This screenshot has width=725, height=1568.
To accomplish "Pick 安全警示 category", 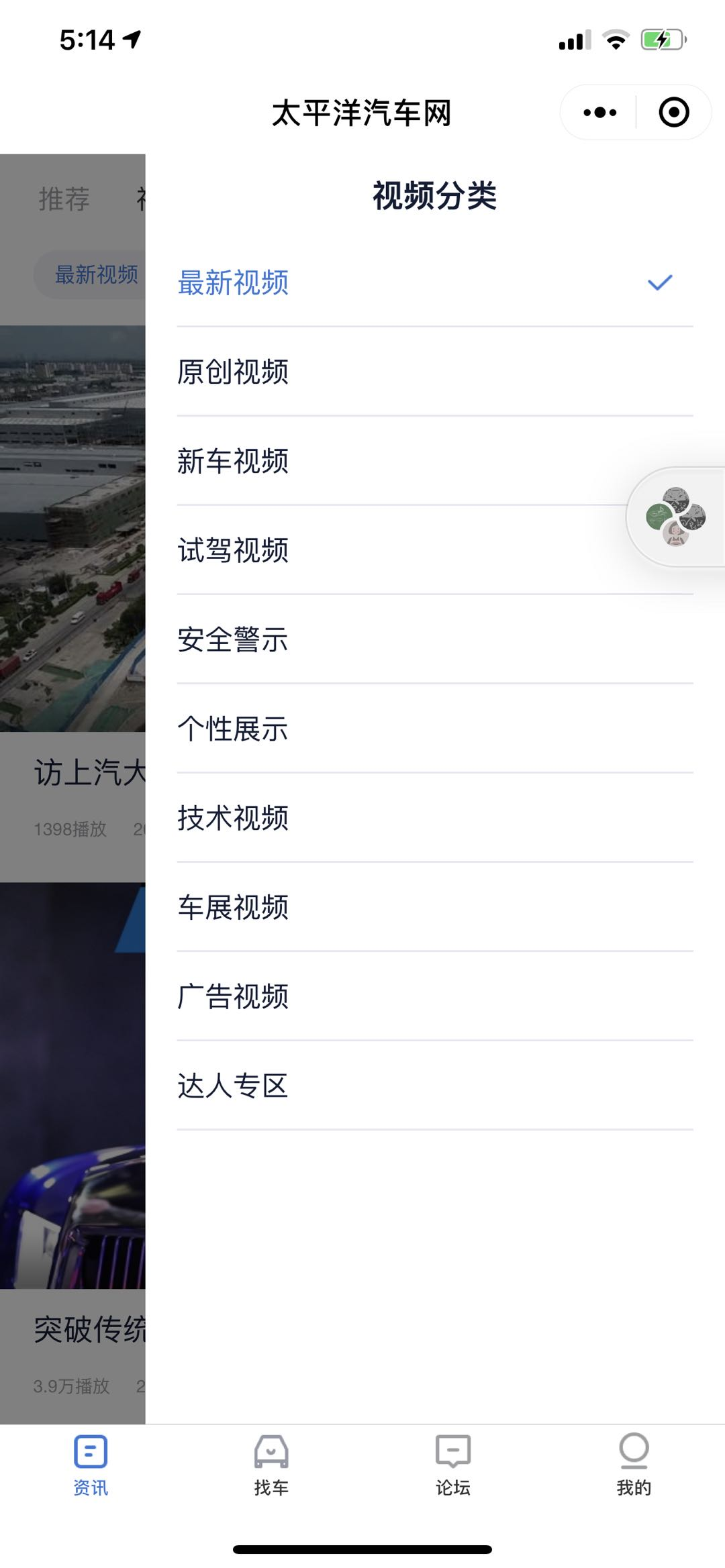I will (x=233, y=639).
